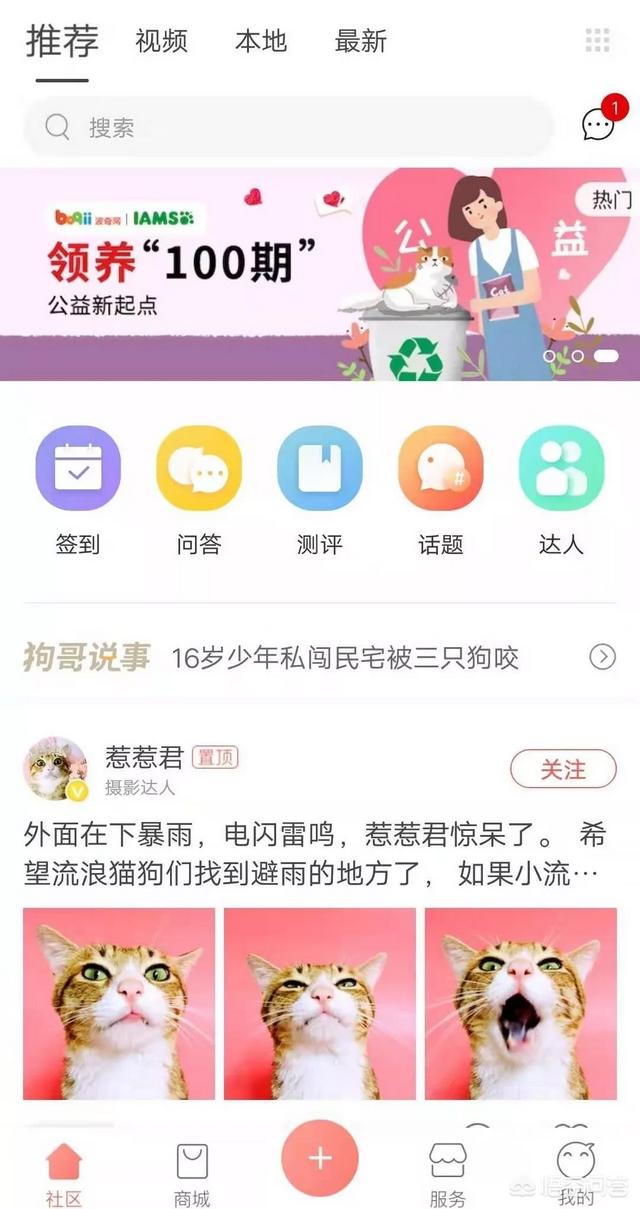Open the 话题 section
This screenshot has width=640, height=1209.
(x=440, y=490)
